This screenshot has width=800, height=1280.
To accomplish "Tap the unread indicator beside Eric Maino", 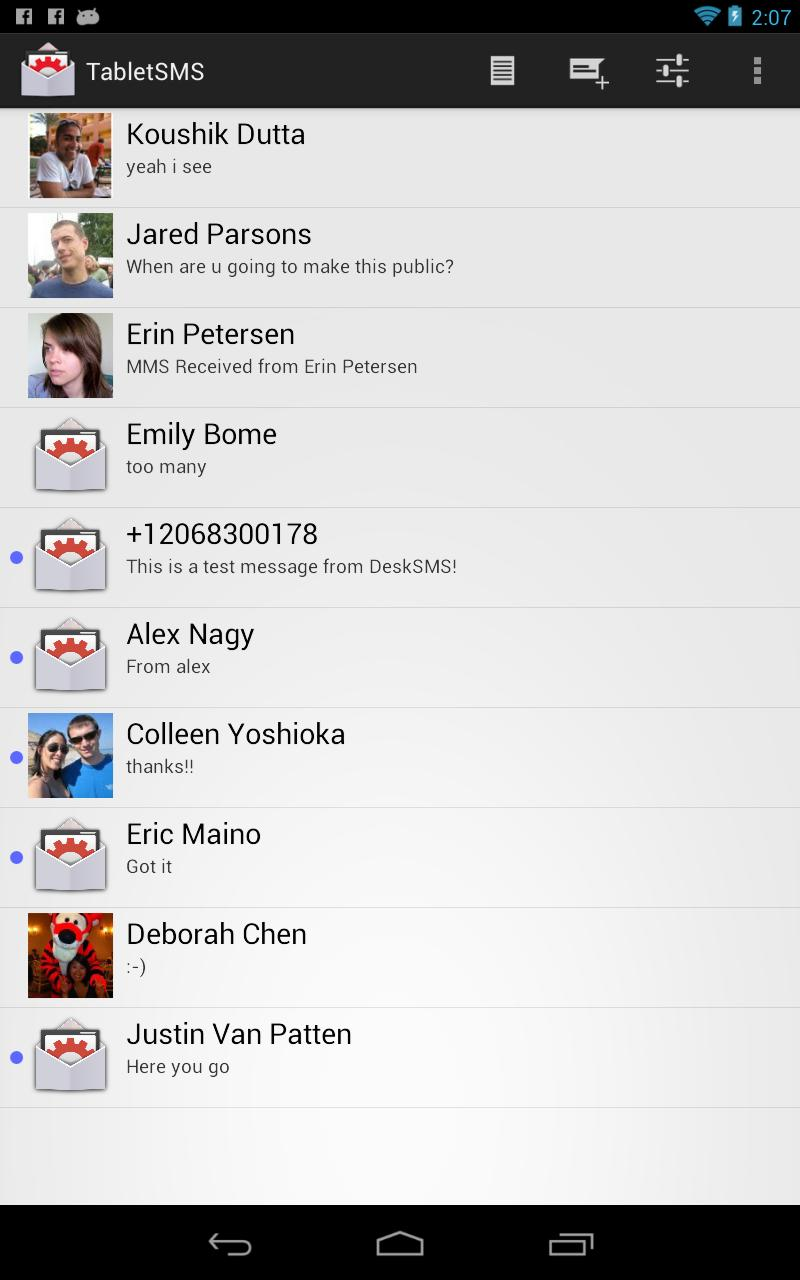I will click(16, 856).
